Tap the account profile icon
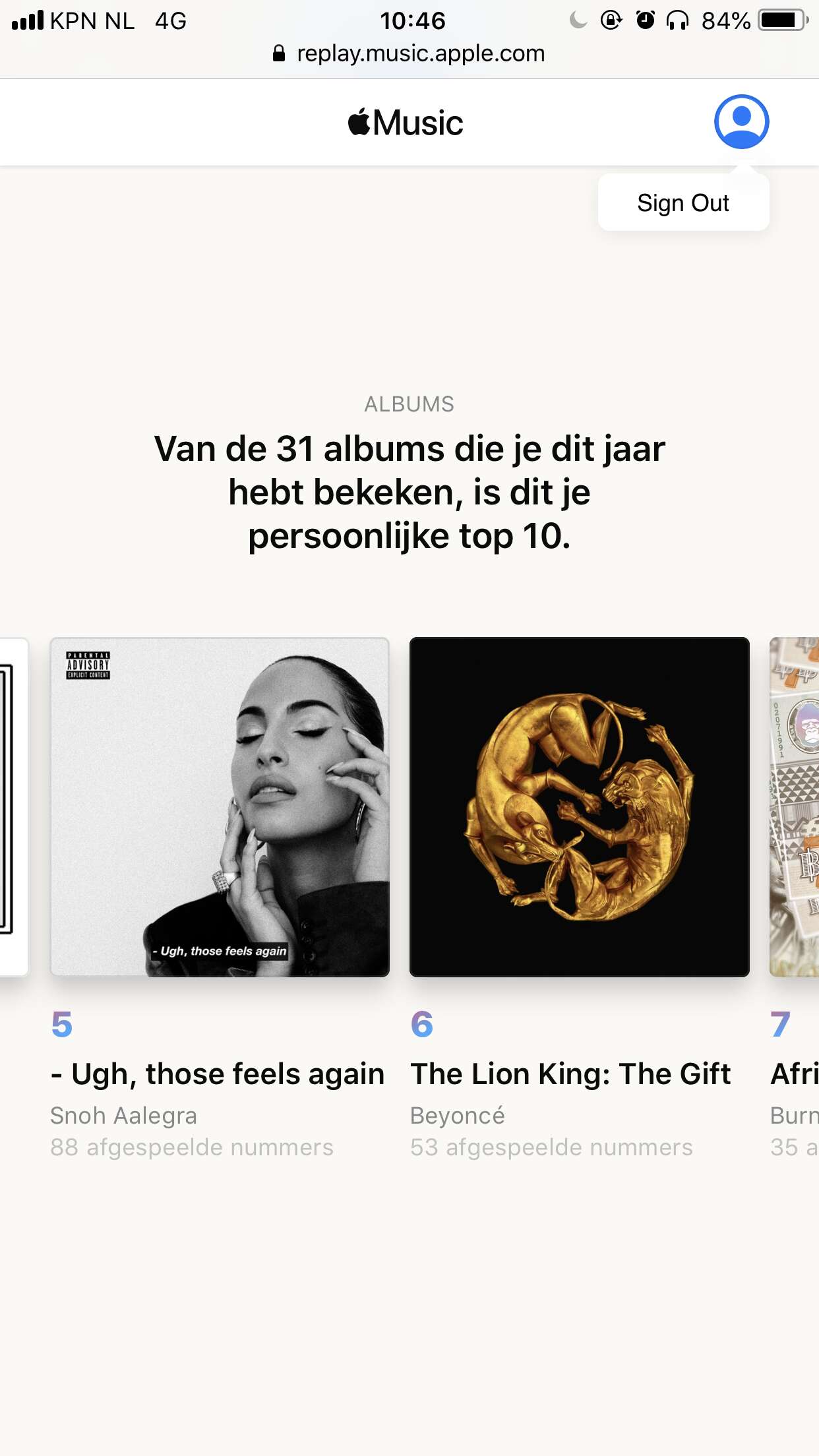819x1456 pixels. point(741,122)
